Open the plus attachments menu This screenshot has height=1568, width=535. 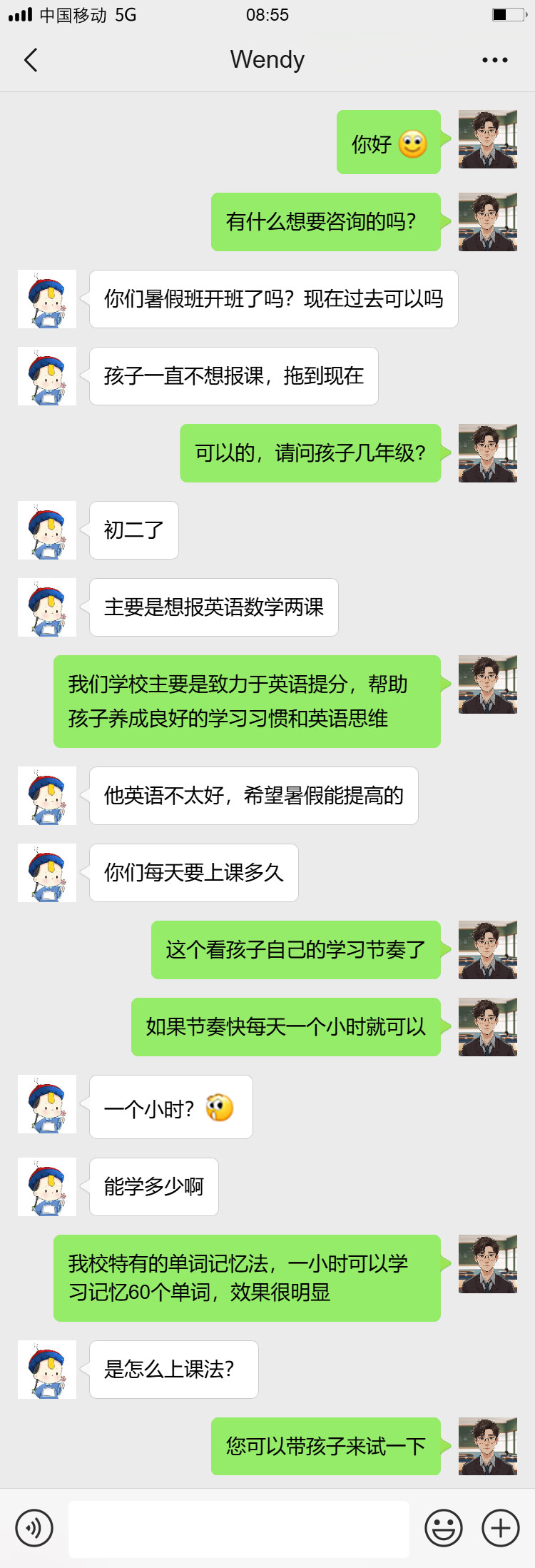pyautogui.click(x=500, y=1528)
